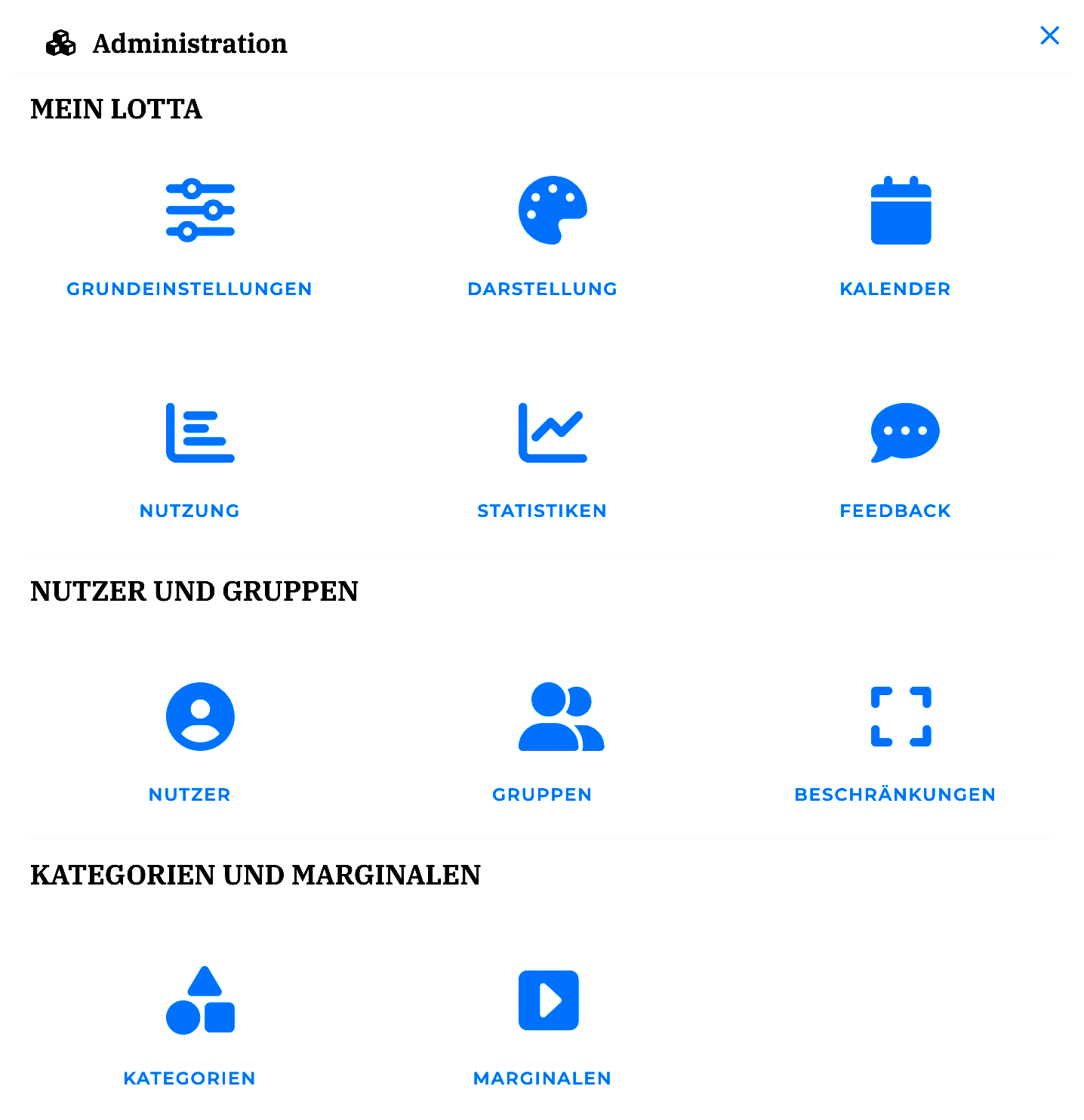
Task: Open the Kalender calendar icon
Action: (x=901, y=211)
